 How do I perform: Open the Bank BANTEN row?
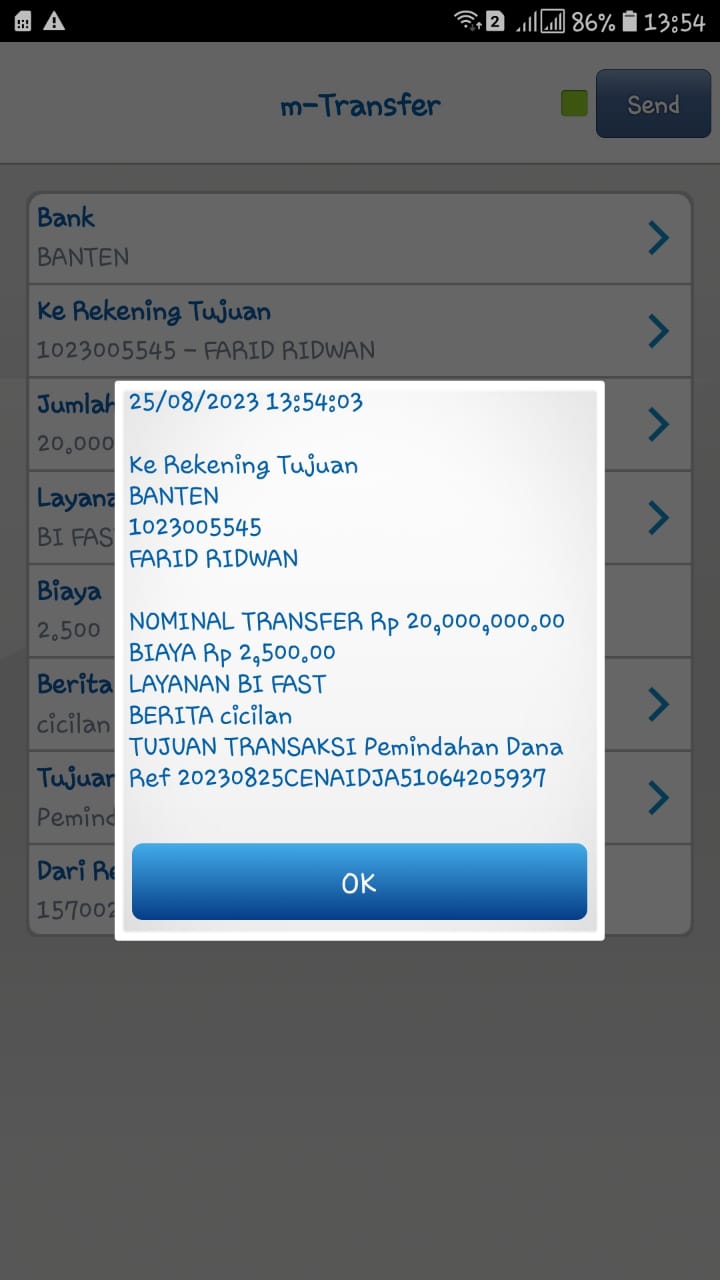pos(359,238)
